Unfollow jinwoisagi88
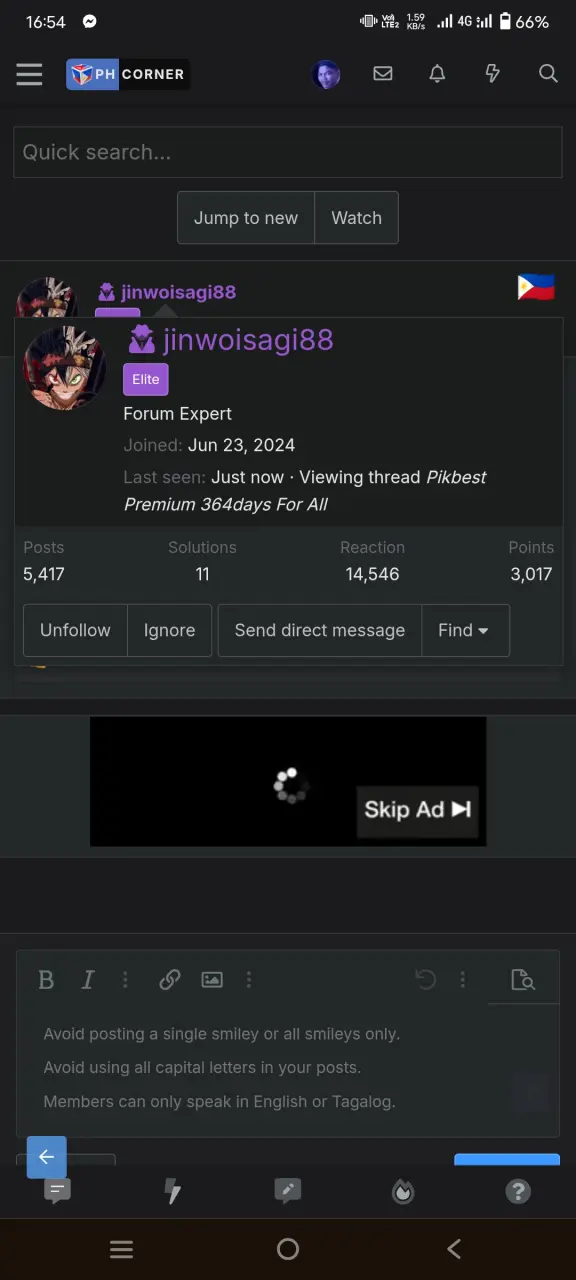This screenshot has height=1280, width=576. click(x=75, y=630)
